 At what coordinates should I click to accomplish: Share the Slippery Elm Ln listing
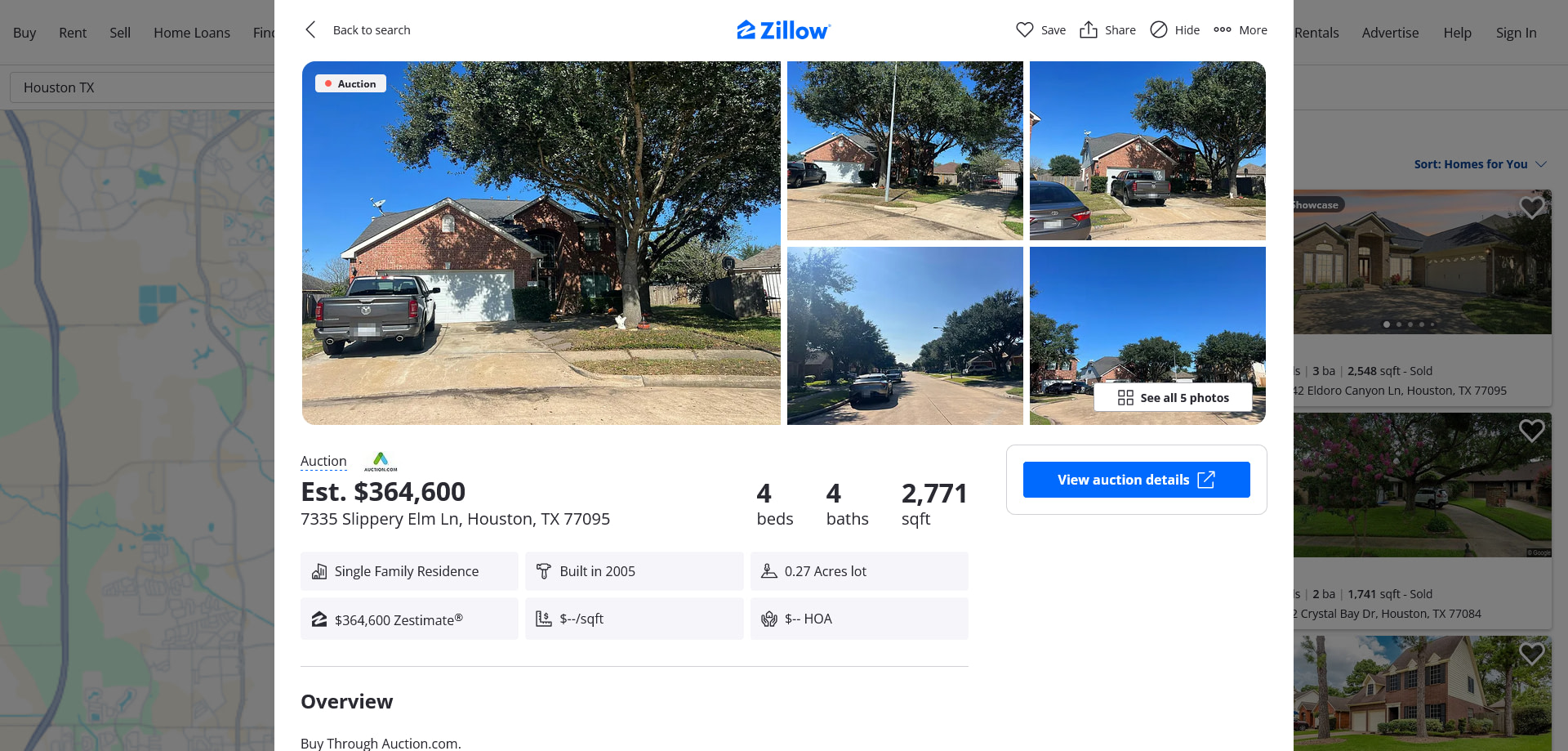(1107, 30)
